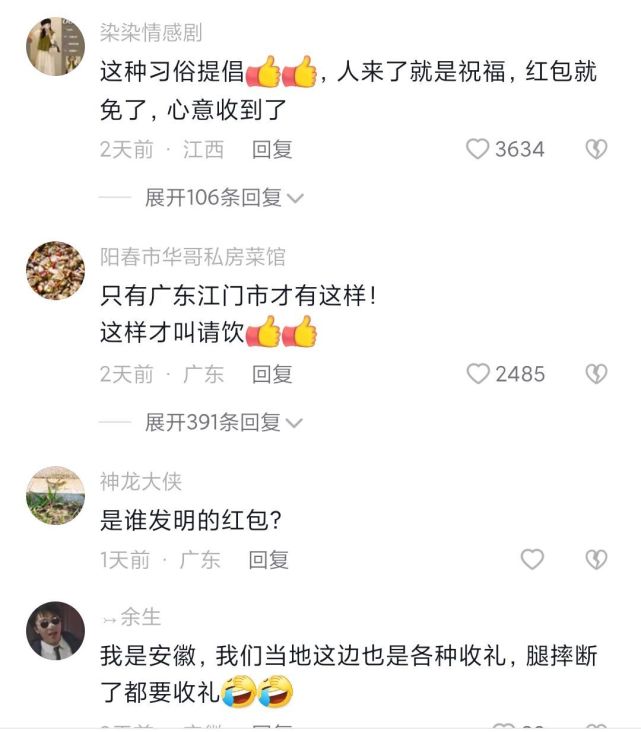The image size is (641, 732).
Task: Open 神龙大侠's profile avatar
Action: click(x=54, y=495)
